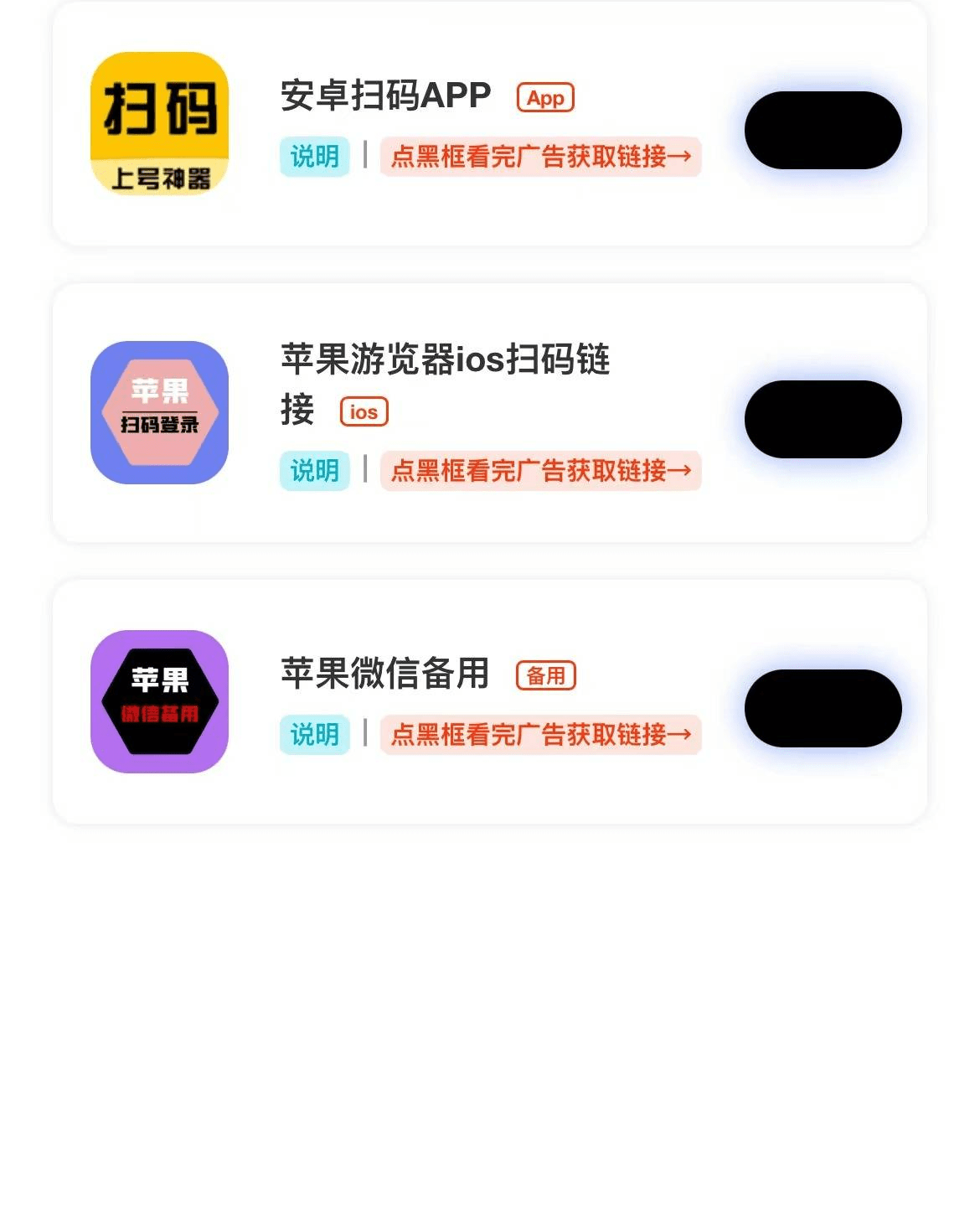The width and height of the screenshot is (980, 1225).
Task: Click the 备用 badge beside 苹果微信备用
Action: pos(548,675)
